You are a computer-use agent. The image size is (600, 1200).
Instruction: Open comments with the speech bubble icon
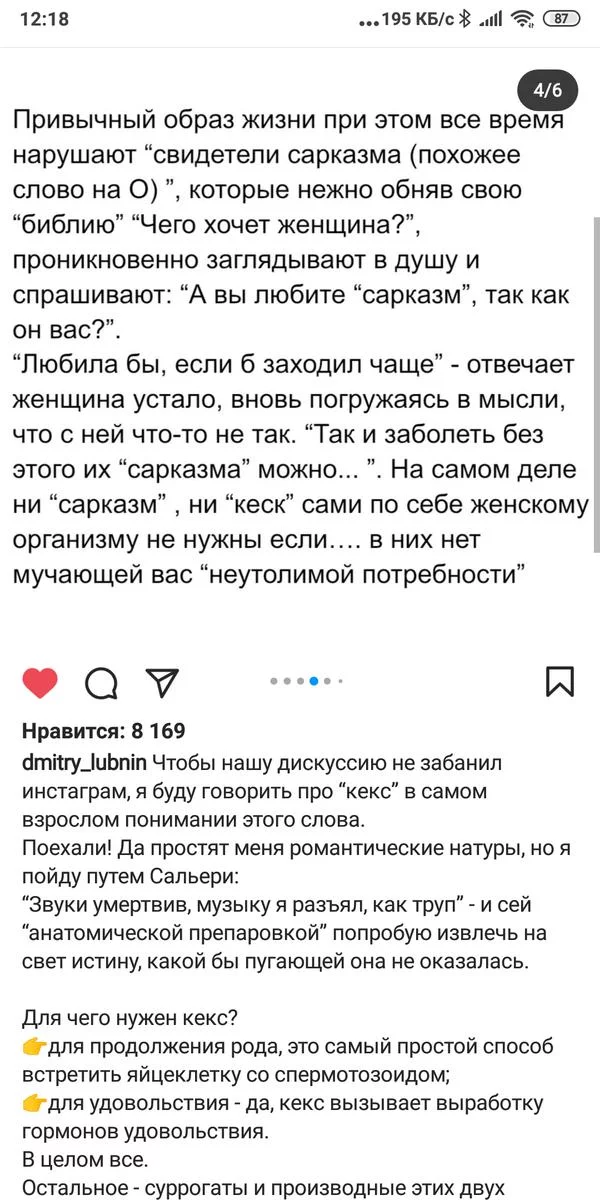pos(101,682)
